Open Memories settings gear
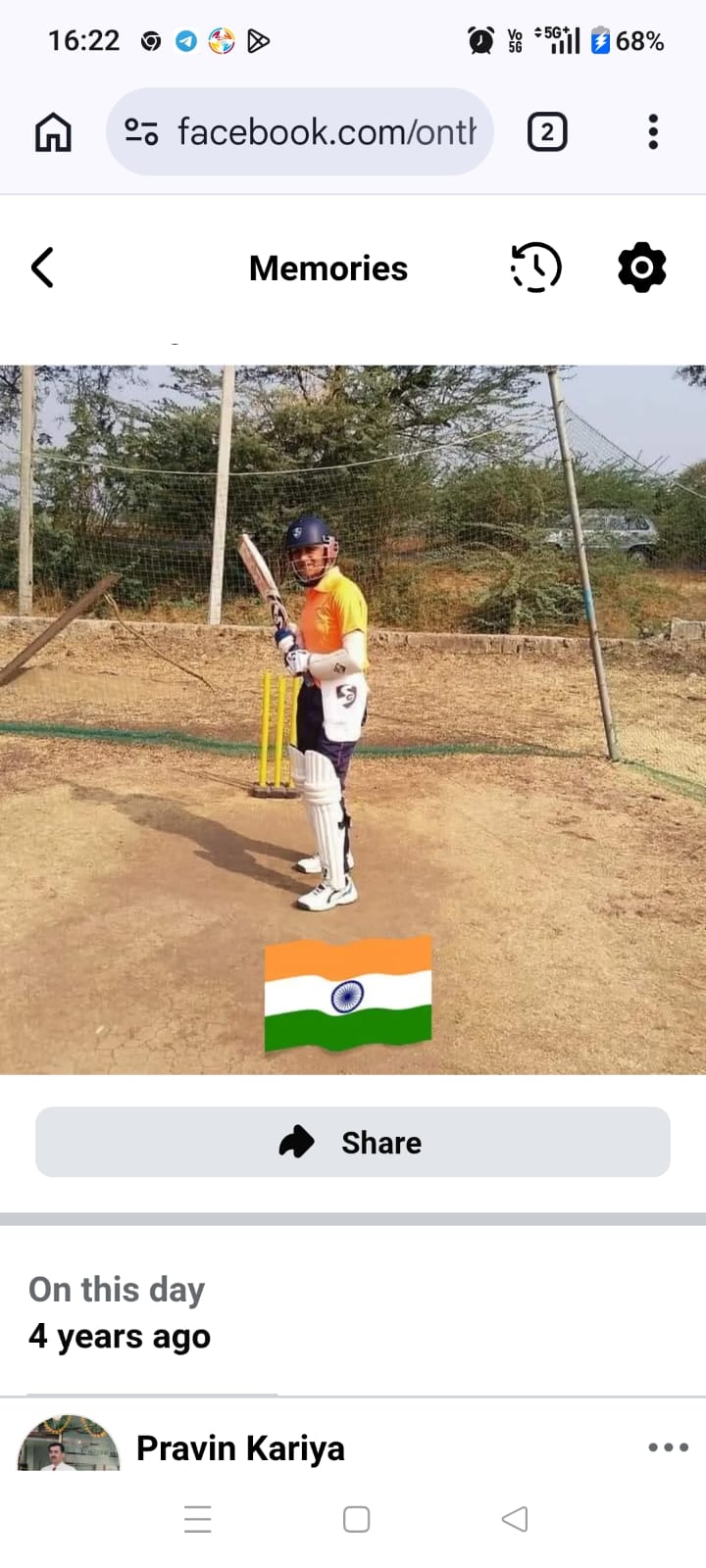 point(642,268)
